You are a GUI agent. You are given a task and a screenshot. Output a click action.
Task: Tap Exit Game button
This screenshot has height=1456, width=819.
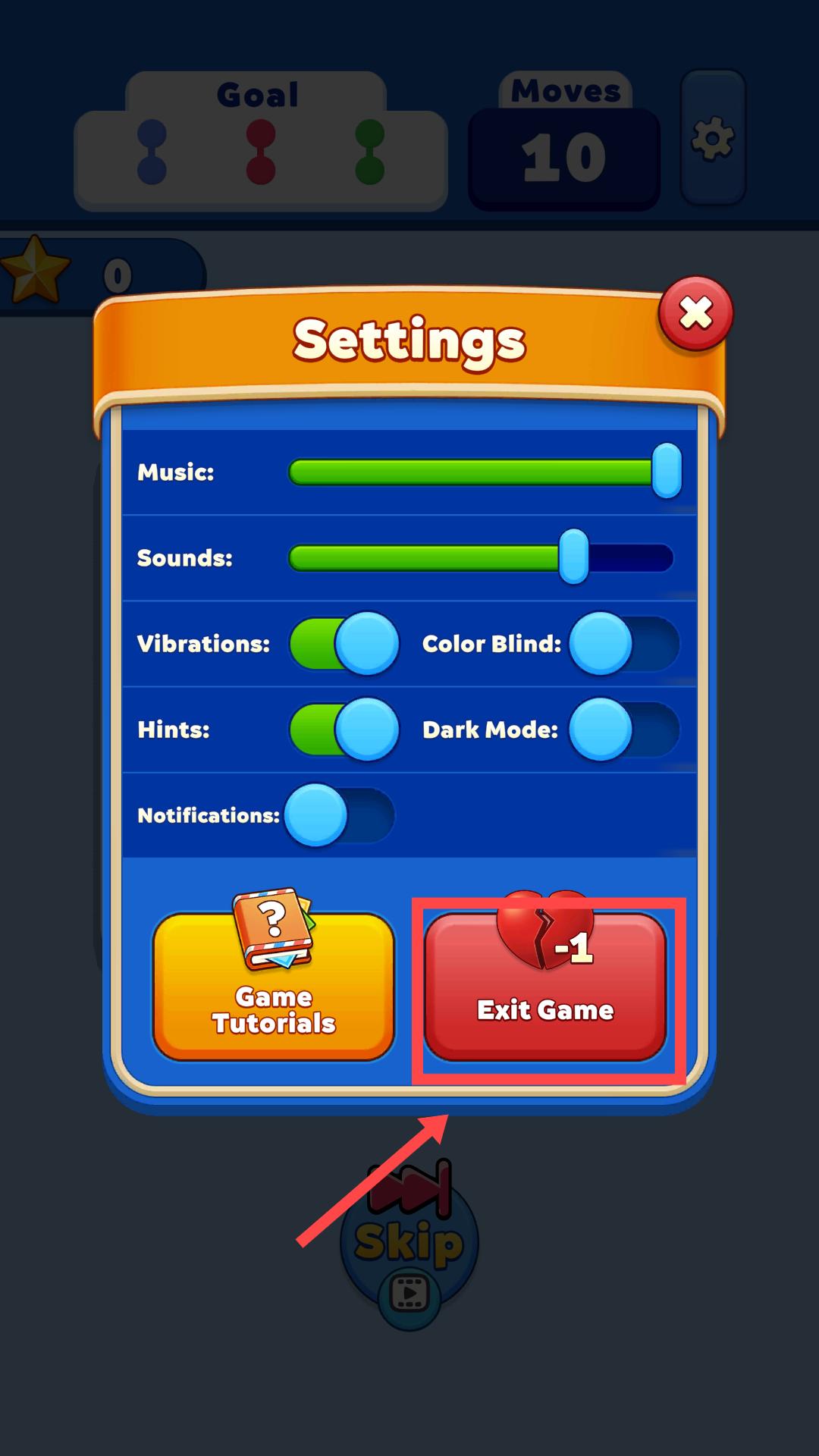545,986
